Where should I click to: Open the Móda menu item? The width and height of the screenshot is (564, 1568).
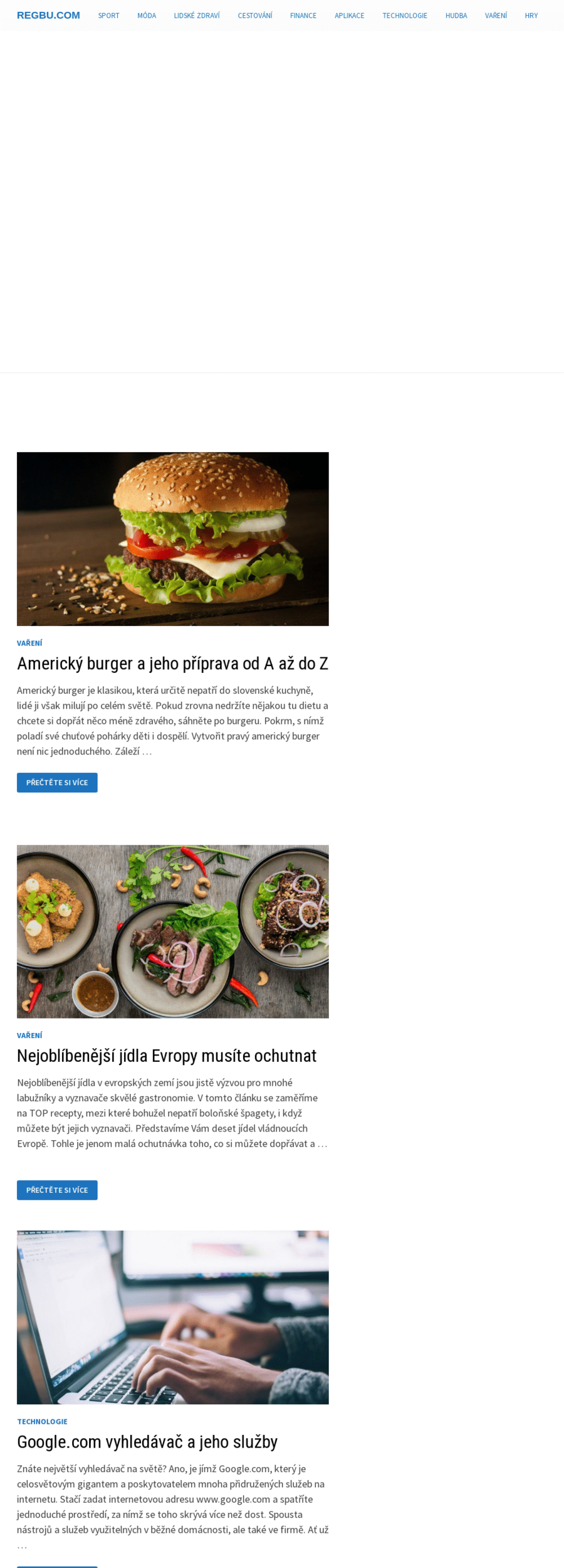pos(147,16)
